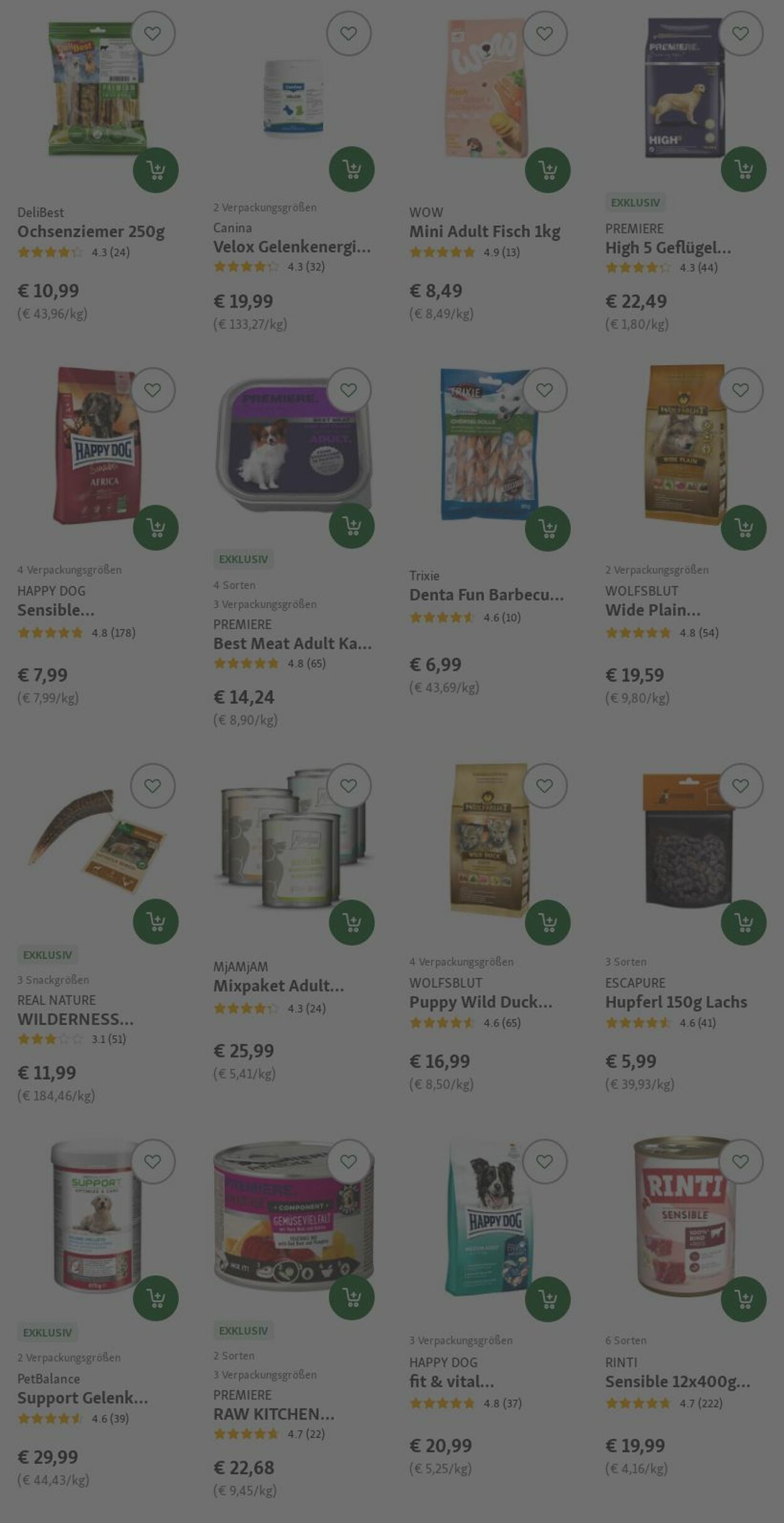Open REAL NATURE WILDERNESS antler product

pyautogui.click(x=75, y=1019)
